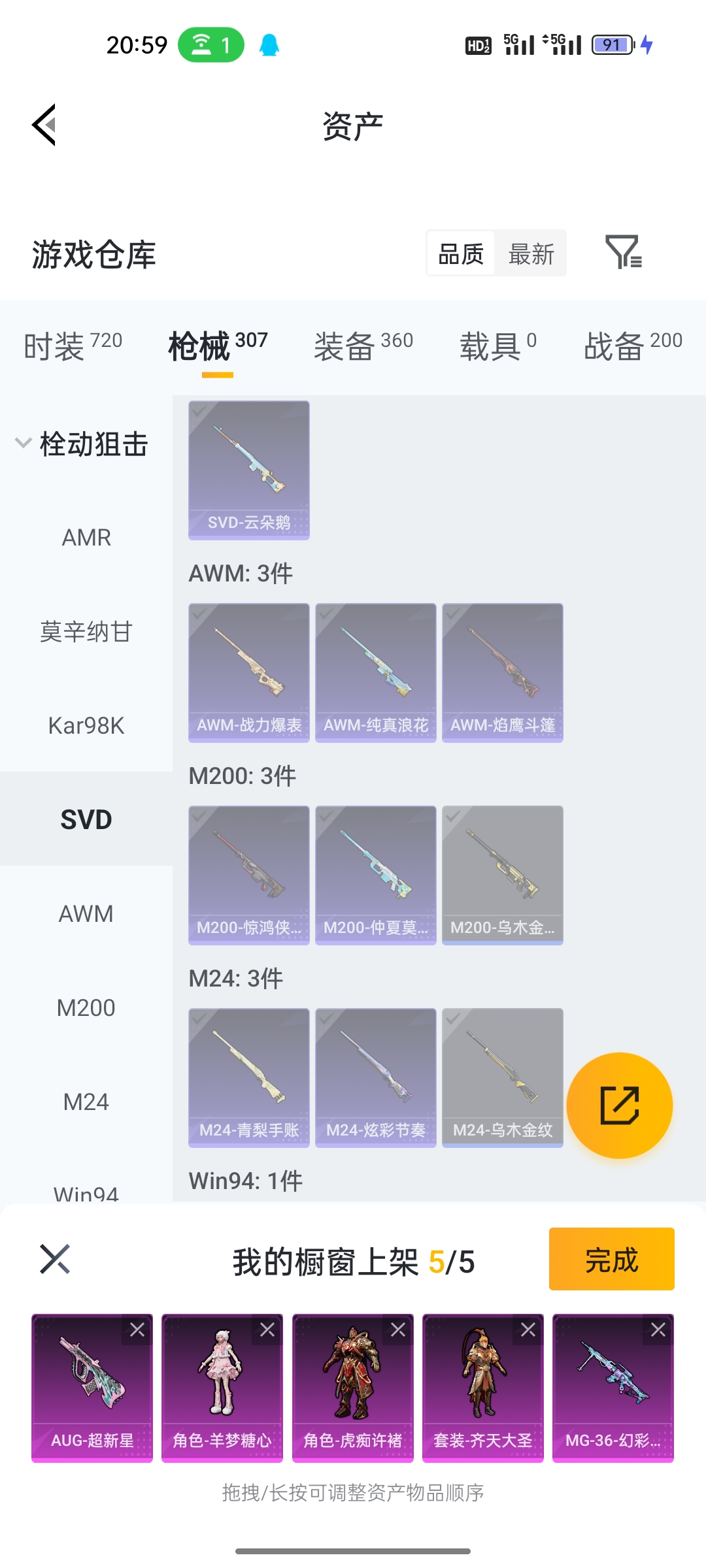Tap the orange share floating button
This screenshot has height=1568, width=706.
point(620,1105)
